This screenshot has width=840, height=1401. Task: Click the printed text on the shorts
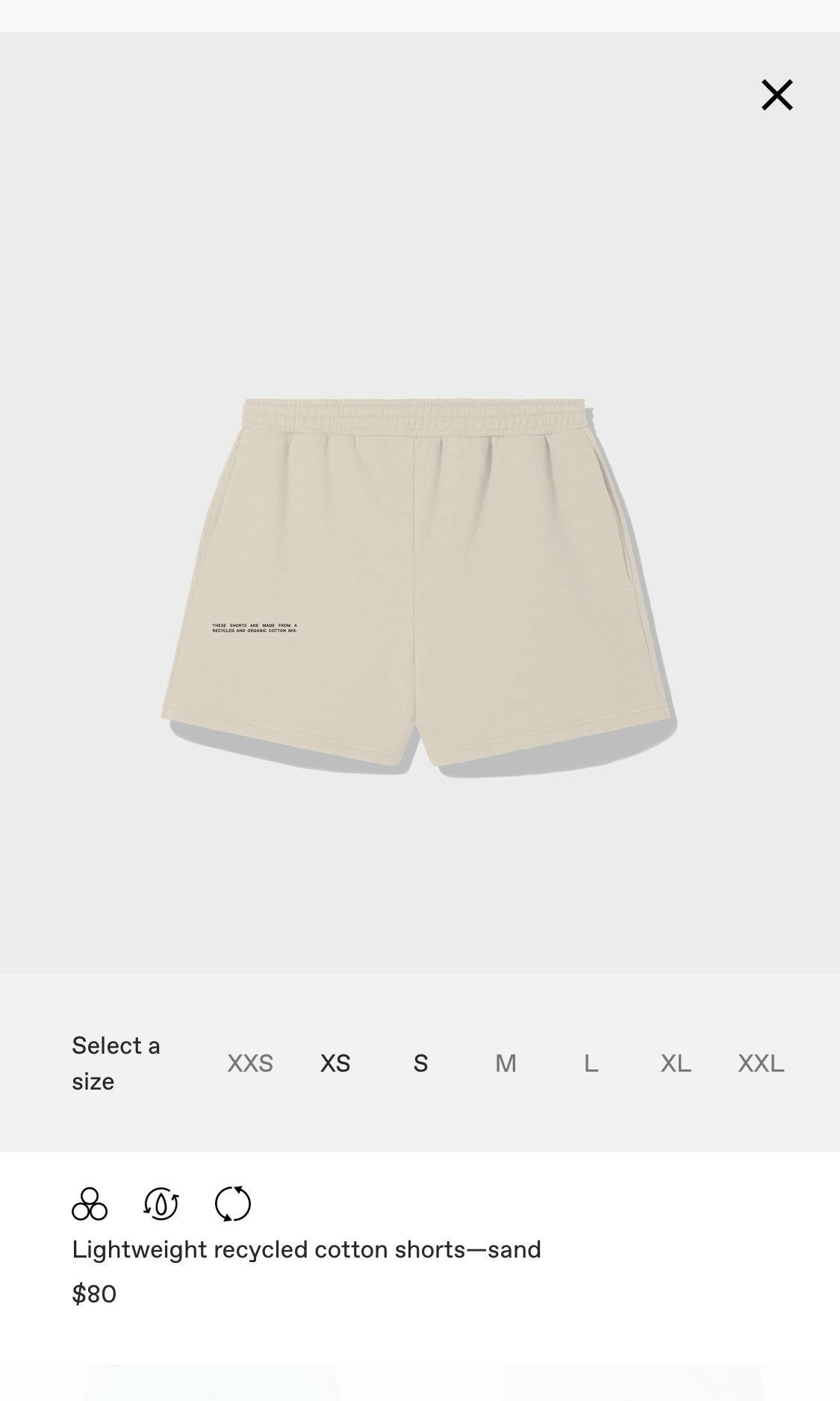[x=254, y=627]
